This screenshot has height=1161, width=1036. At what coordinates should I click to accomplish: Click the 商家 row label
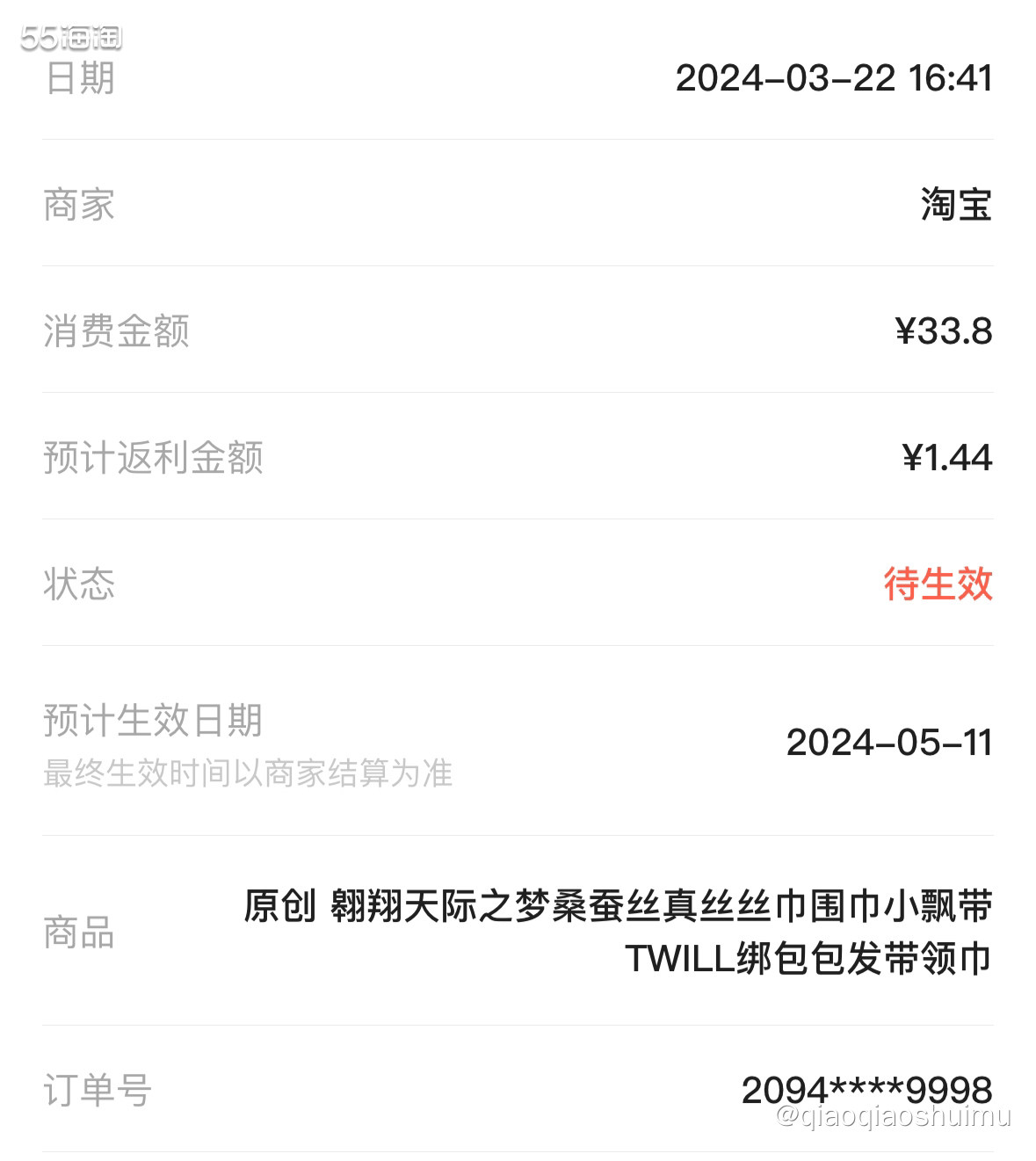pyautogui.click(x=79, y=206)
